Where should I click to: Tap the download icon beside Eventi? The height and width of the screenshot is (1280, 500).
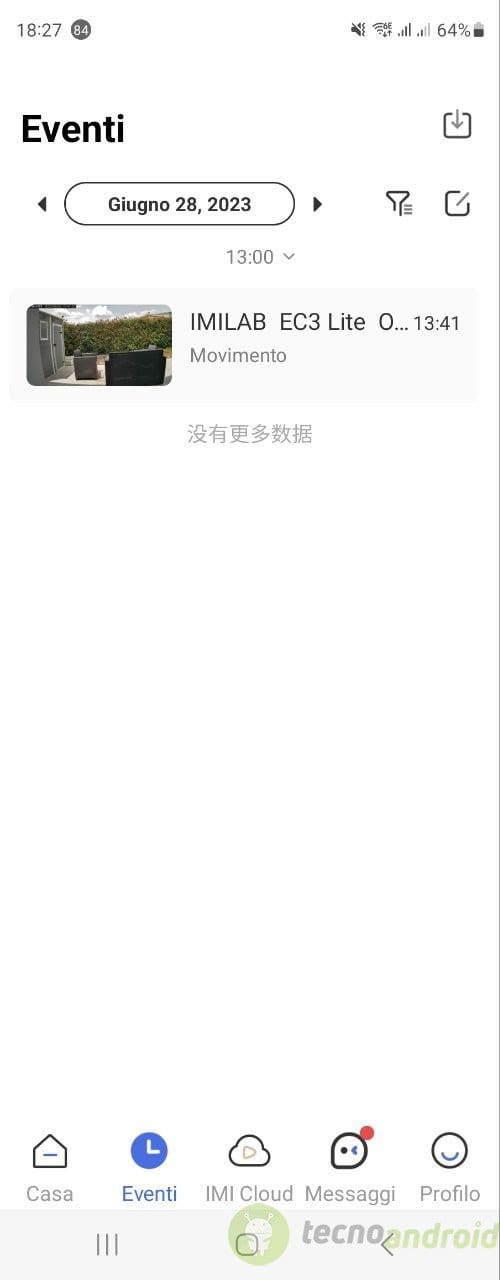457,125
